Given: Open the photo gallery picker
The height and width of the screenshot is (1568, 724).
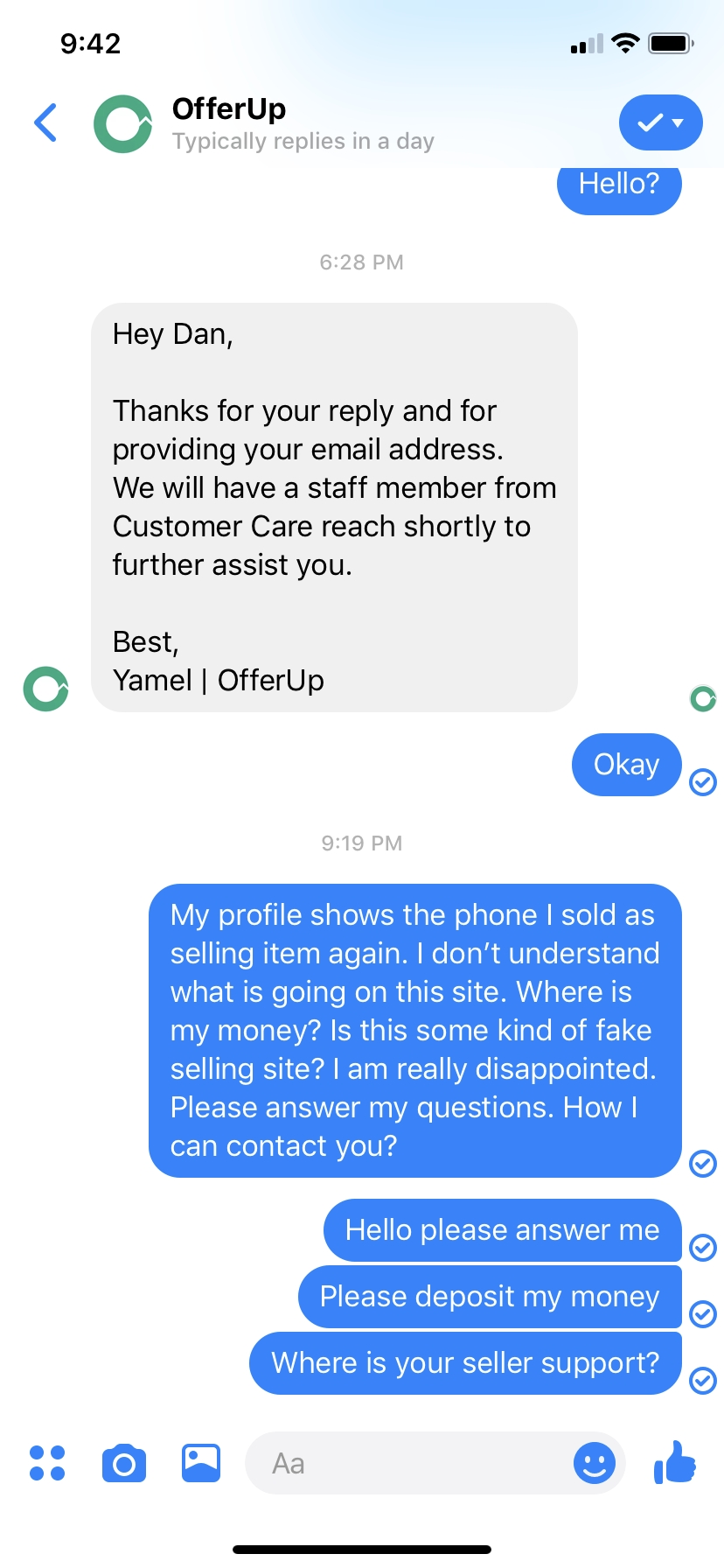Looking at the screenshot, I should (x=200, y=1462).
